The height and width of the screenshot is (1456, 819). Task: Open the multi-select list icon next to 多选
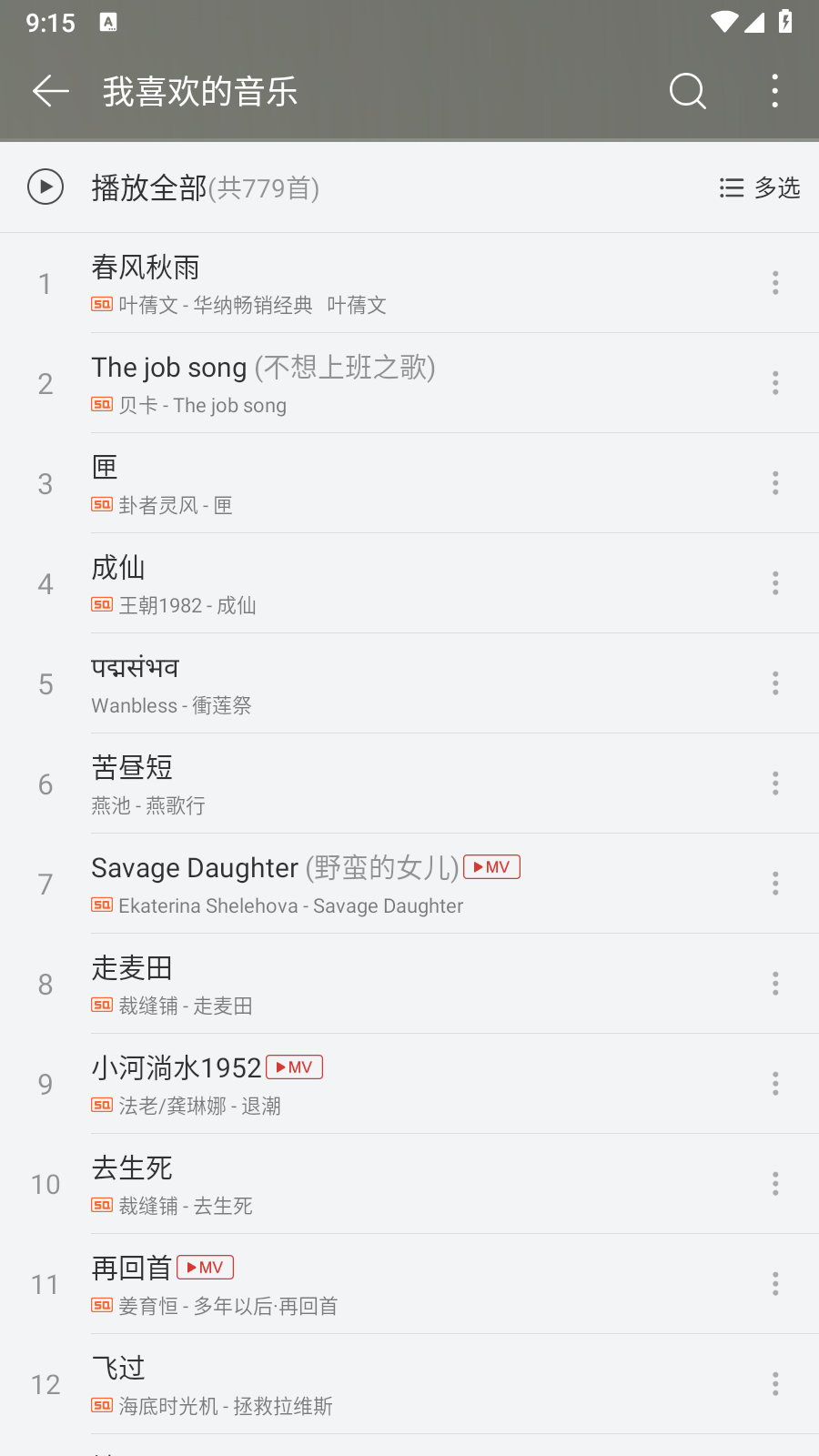[x=731, y=187]
